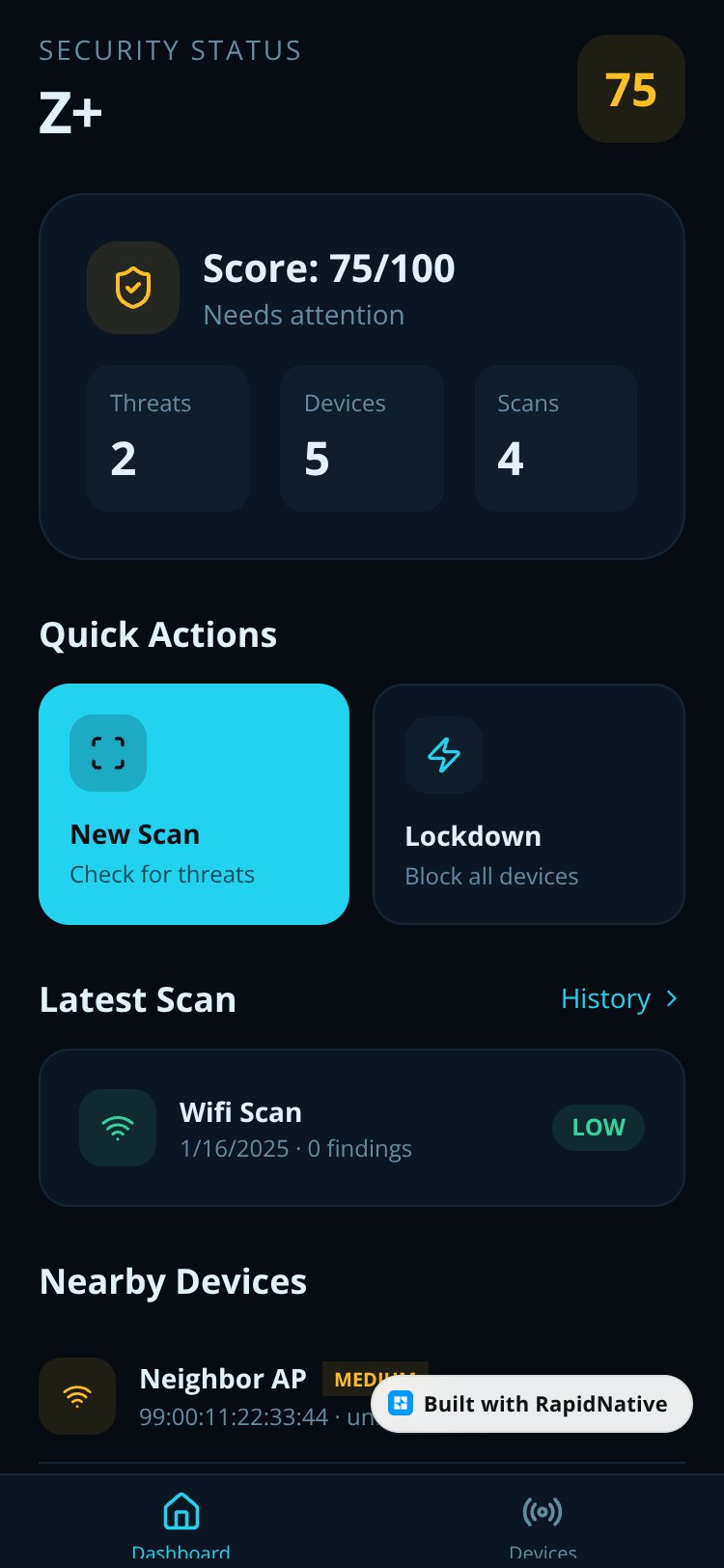The width and height of the screenshot is (724, 1568).
Task: Activate Lockdown to block all devices
Action: [529, 804]
